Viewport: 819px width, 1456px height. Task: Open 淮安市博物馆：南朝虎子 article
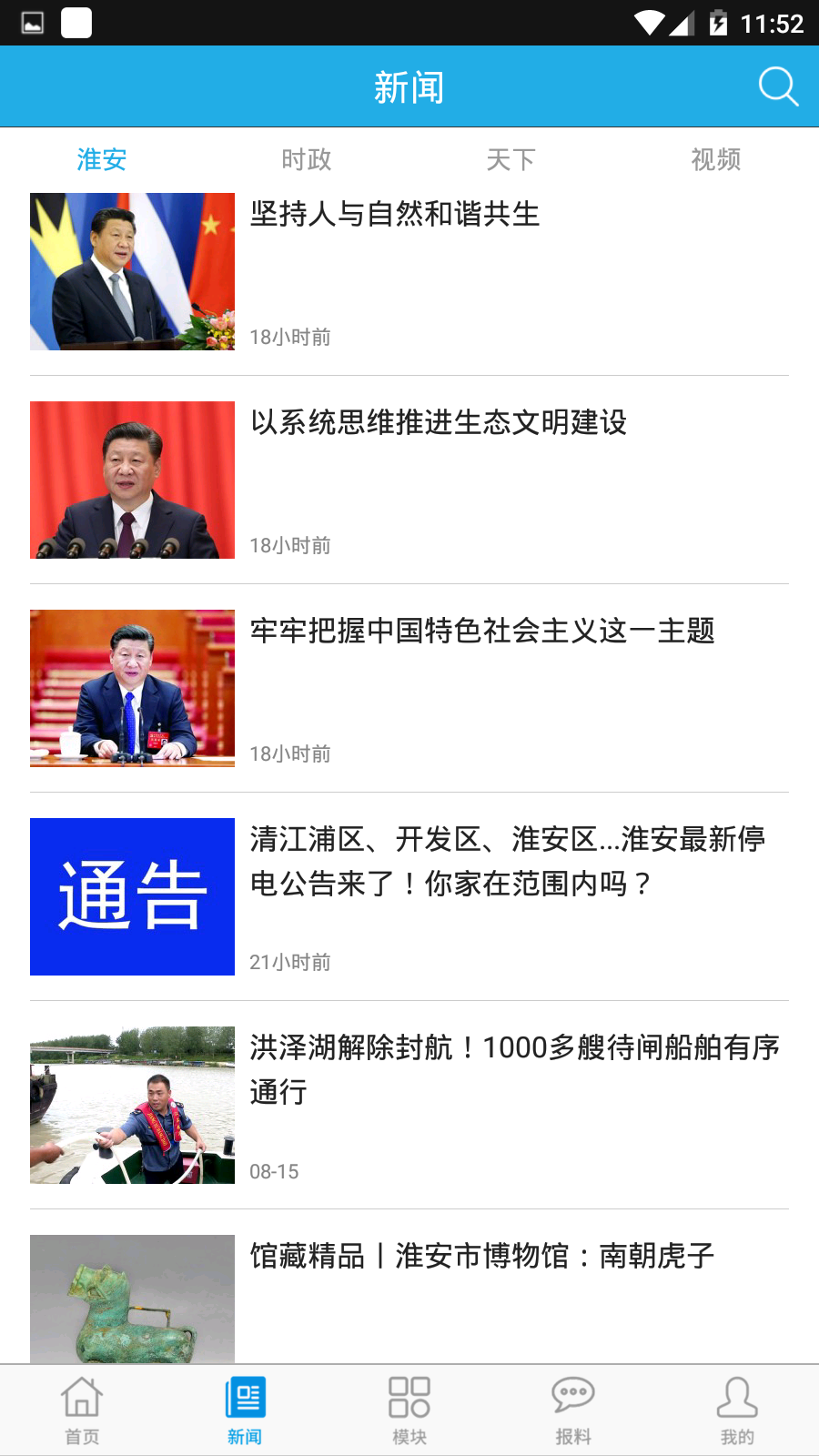tap(482, 1257)
